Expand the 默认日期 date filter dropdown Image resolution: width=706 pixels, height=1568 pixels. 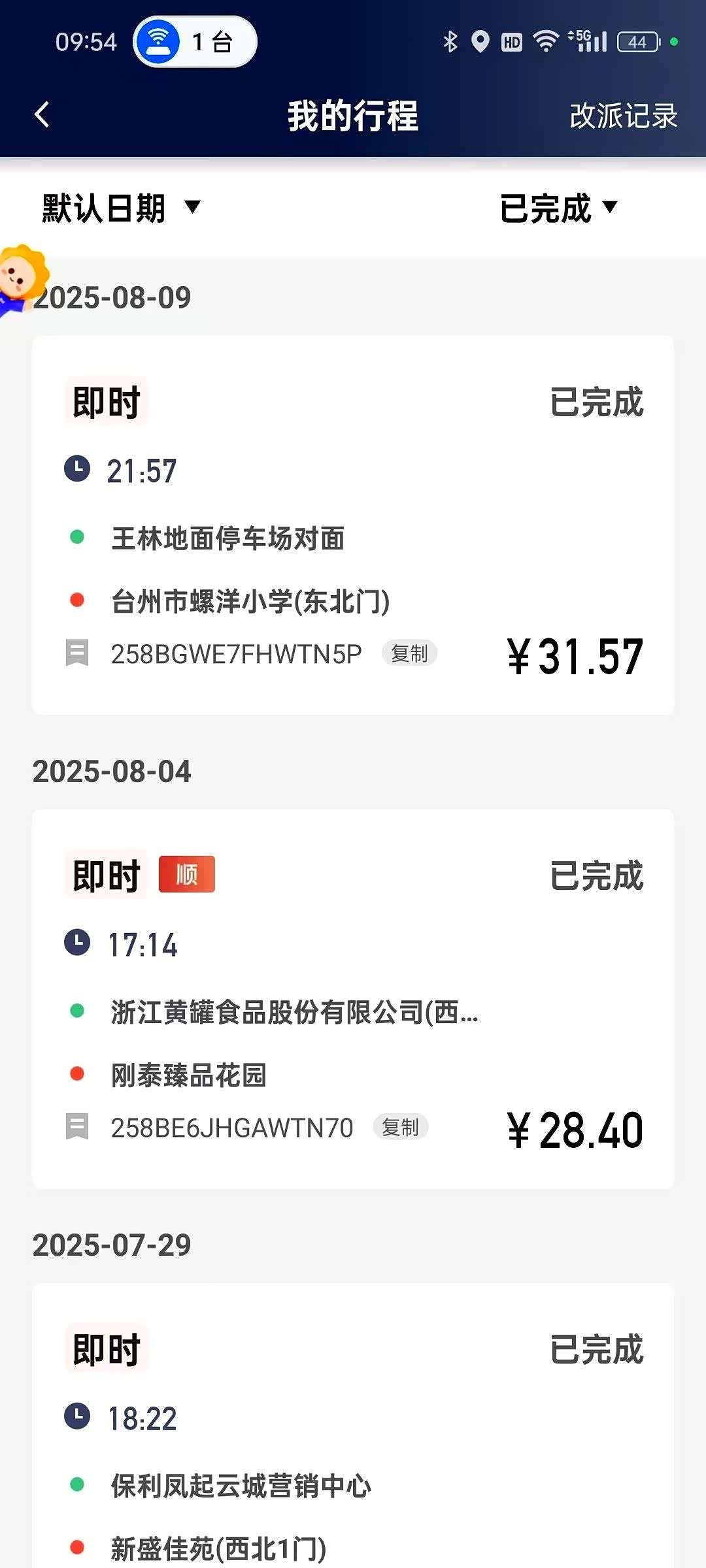(x=121, y=208)
